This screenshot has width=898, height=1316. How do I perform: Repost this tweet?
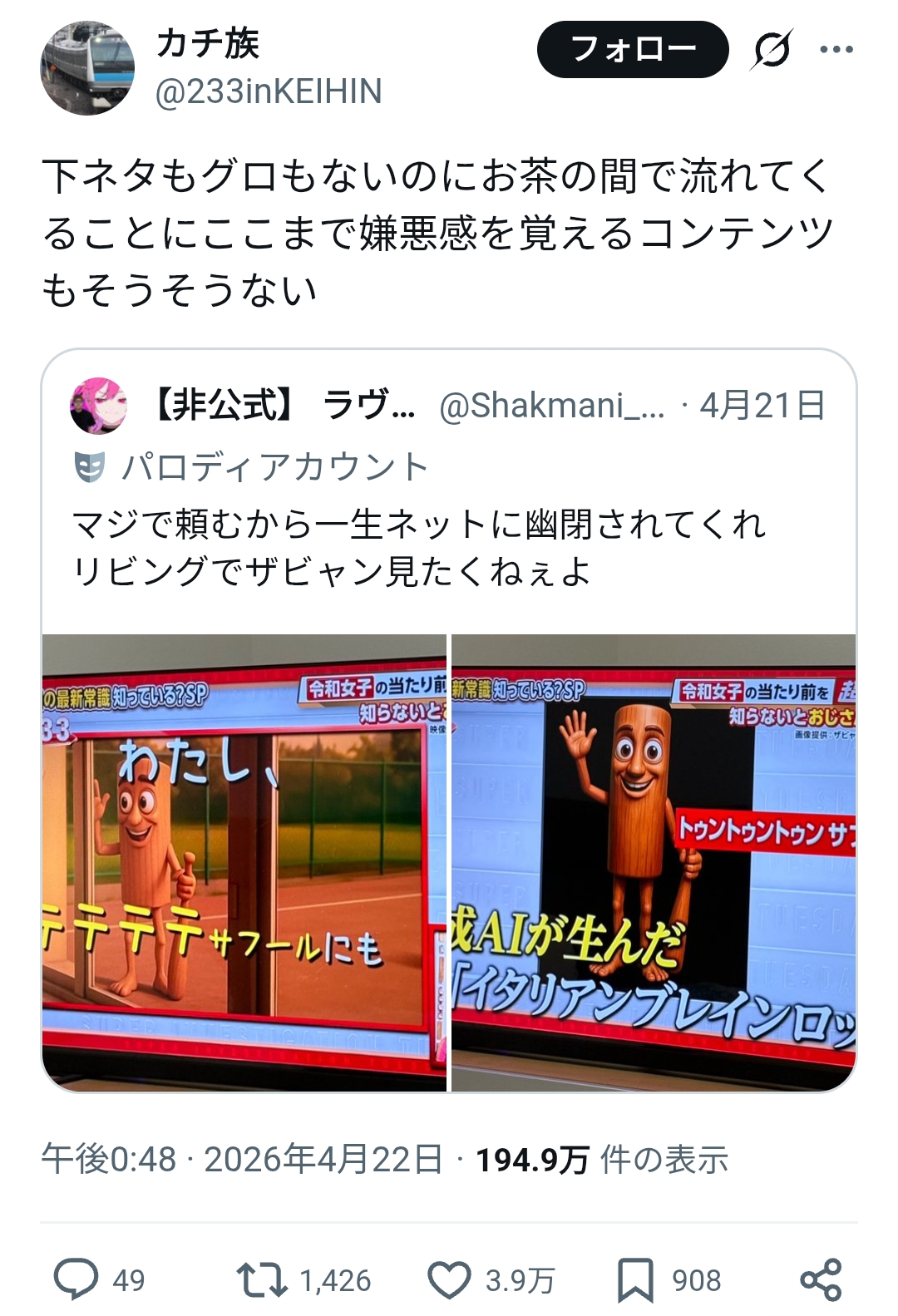[263, 1279]
